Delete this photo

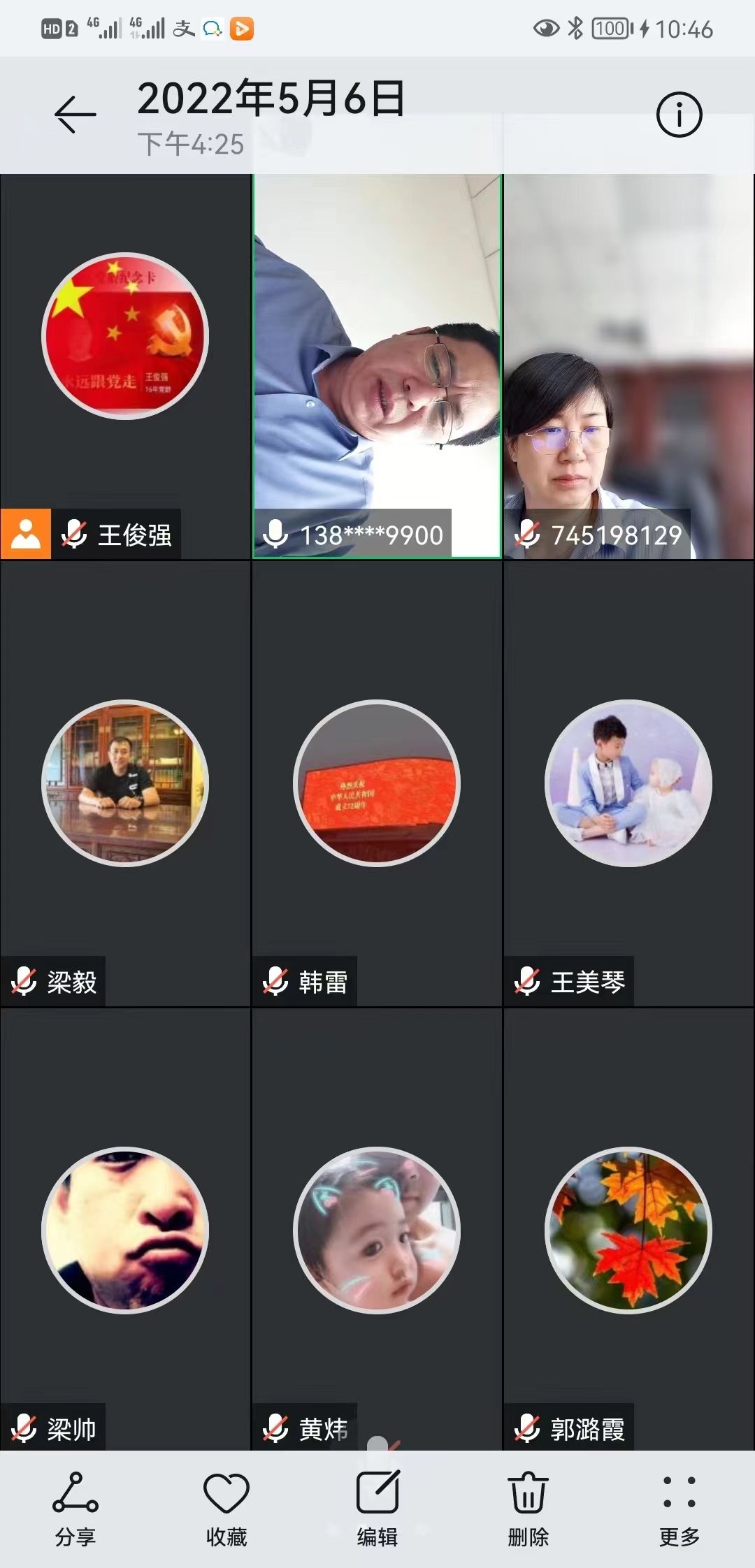pos(528,1508)
